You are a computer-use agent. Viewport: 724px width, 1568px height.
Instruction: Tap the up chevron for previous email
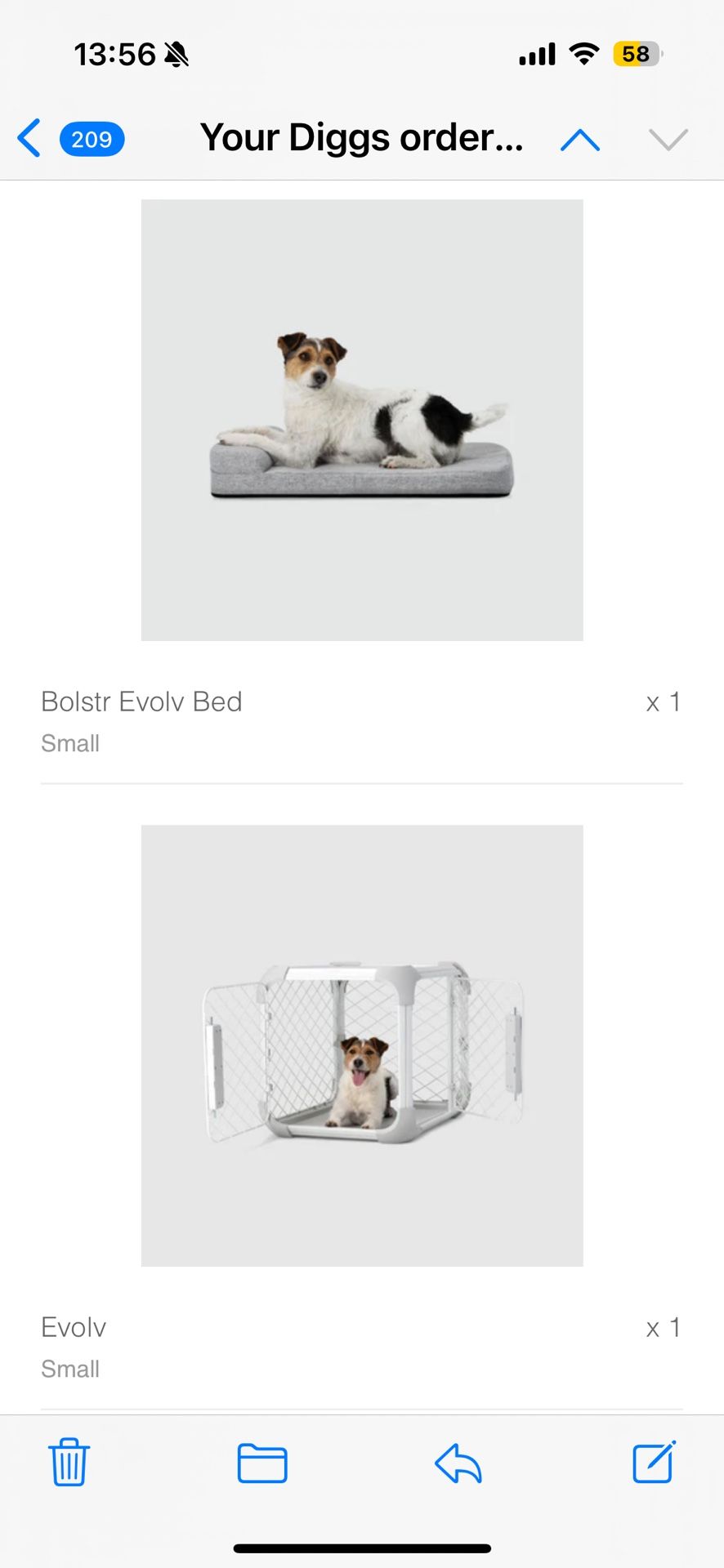click(x=579, y=140)
